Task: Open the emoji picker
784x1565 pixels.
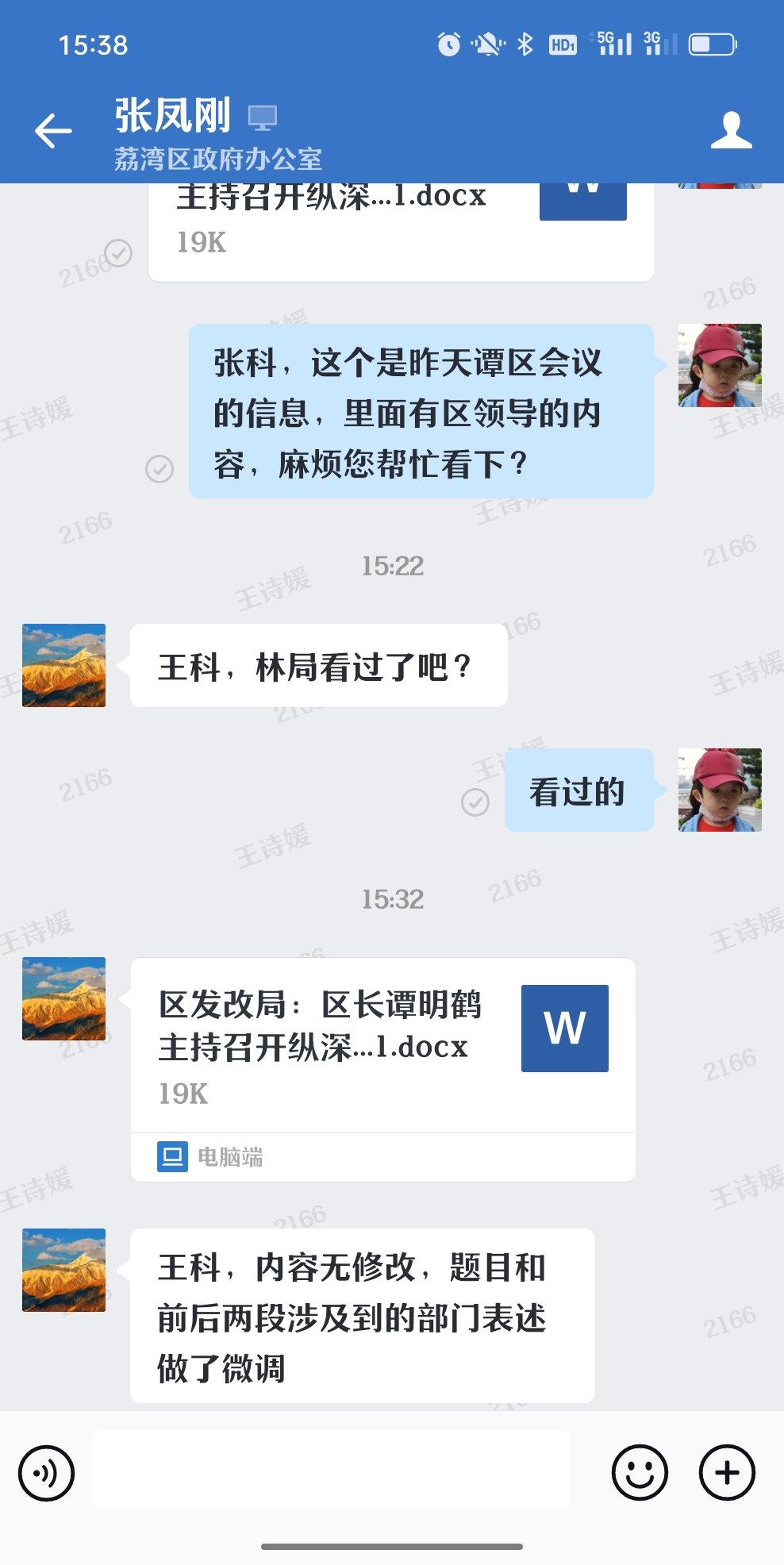Action: pyautogui.click(x=639, y=1473)
